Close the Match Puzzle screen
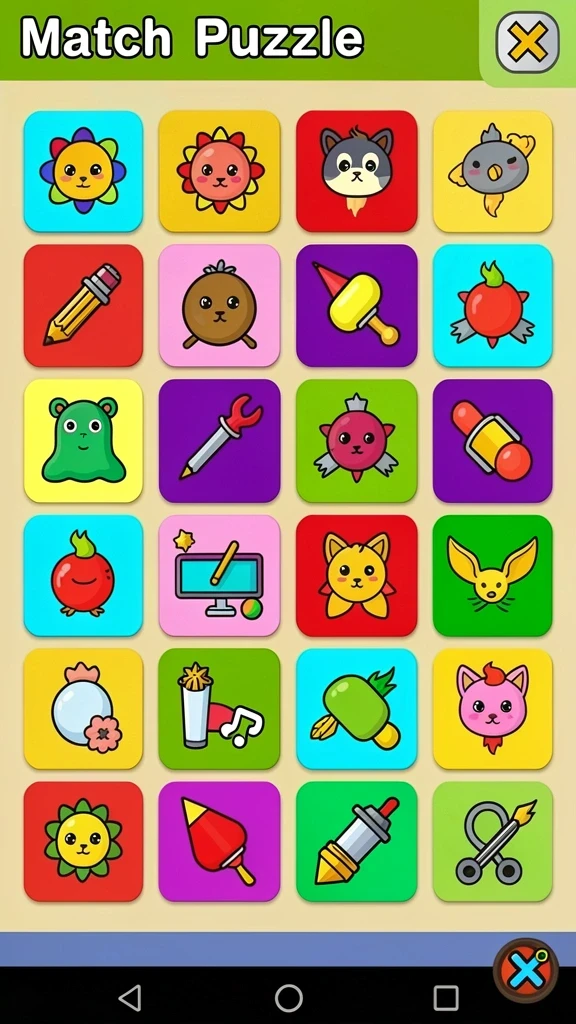 pos(528,42)
